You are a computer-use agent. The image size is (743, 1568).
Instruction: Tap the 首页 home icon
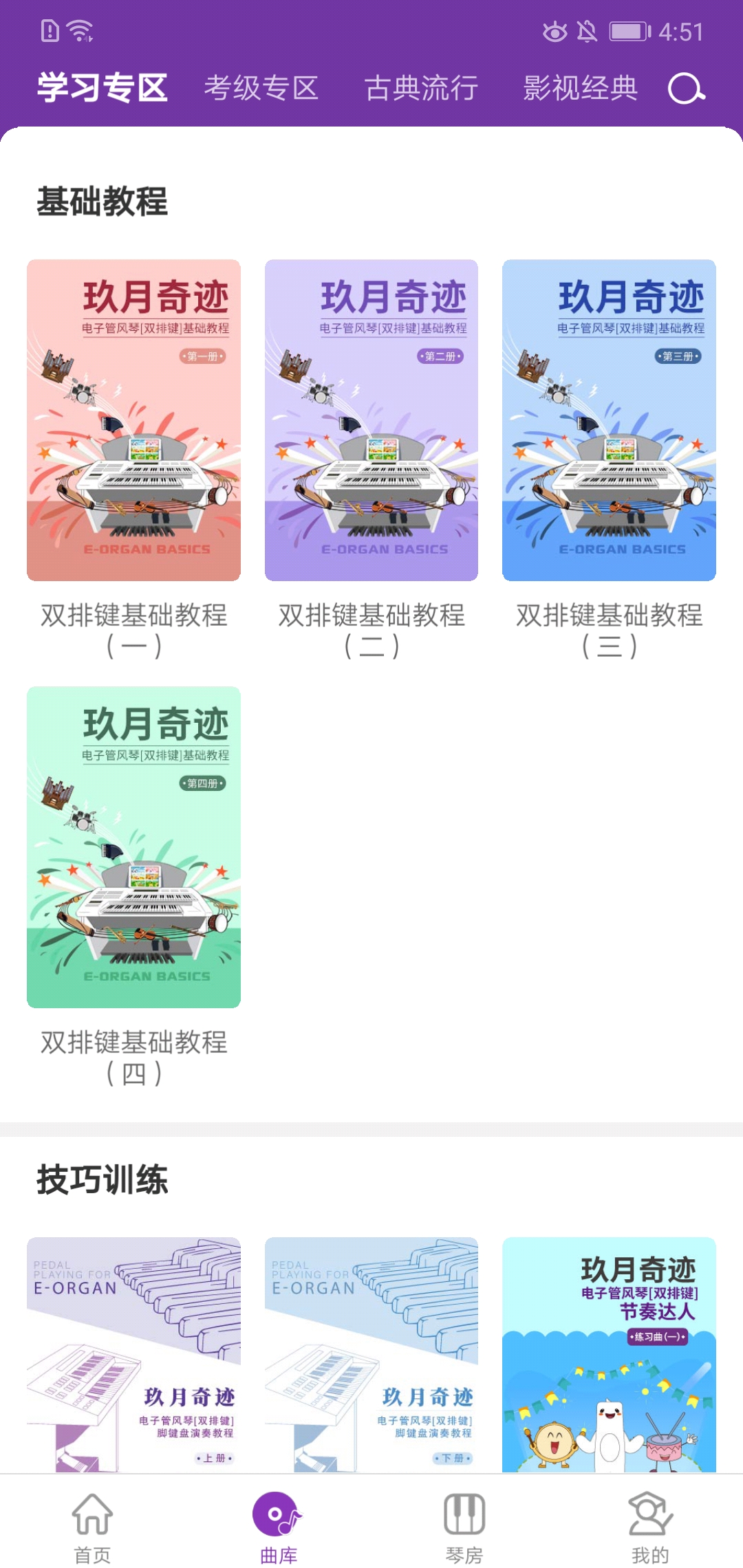[x=93, y=1513]
